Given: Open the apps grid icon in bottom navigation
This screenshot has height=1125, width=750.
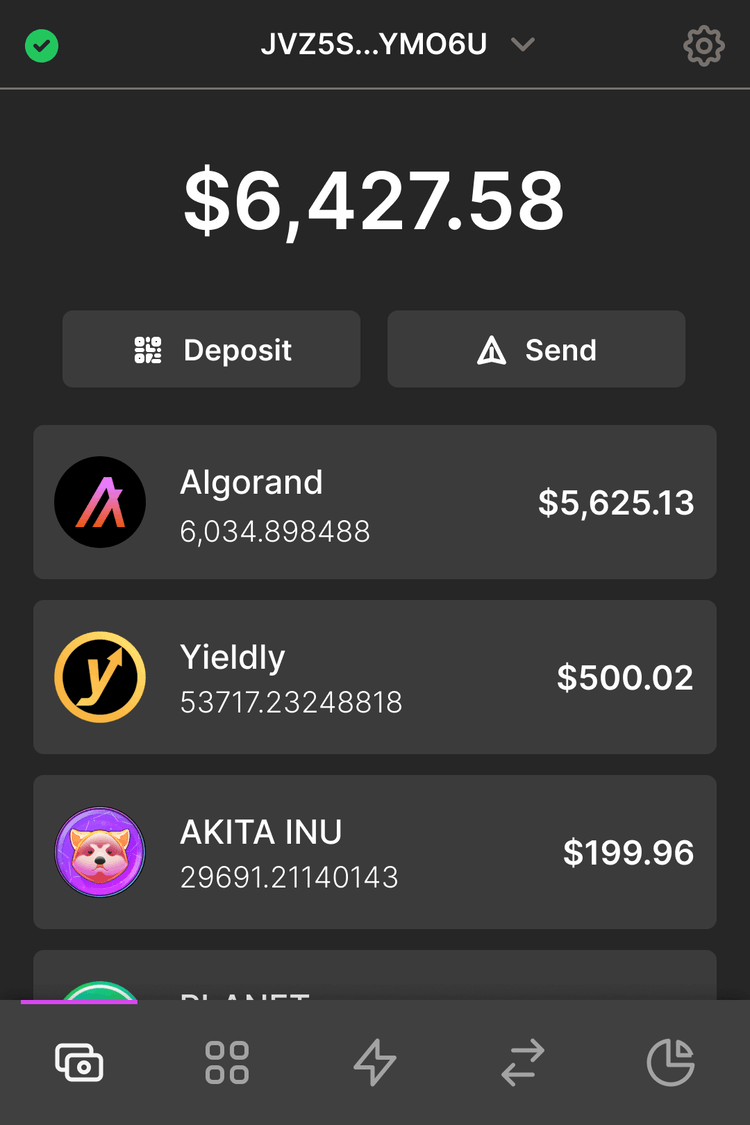Looking at the screenshot, I should pyautogui.click(x=226, y=1063).
